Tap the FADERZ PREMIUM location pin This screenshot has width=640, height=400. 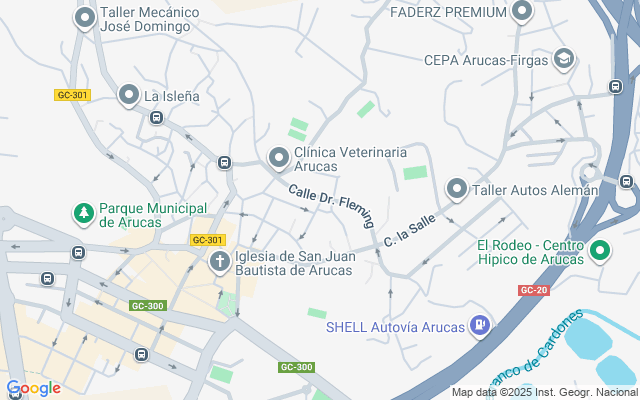[521, 12]
